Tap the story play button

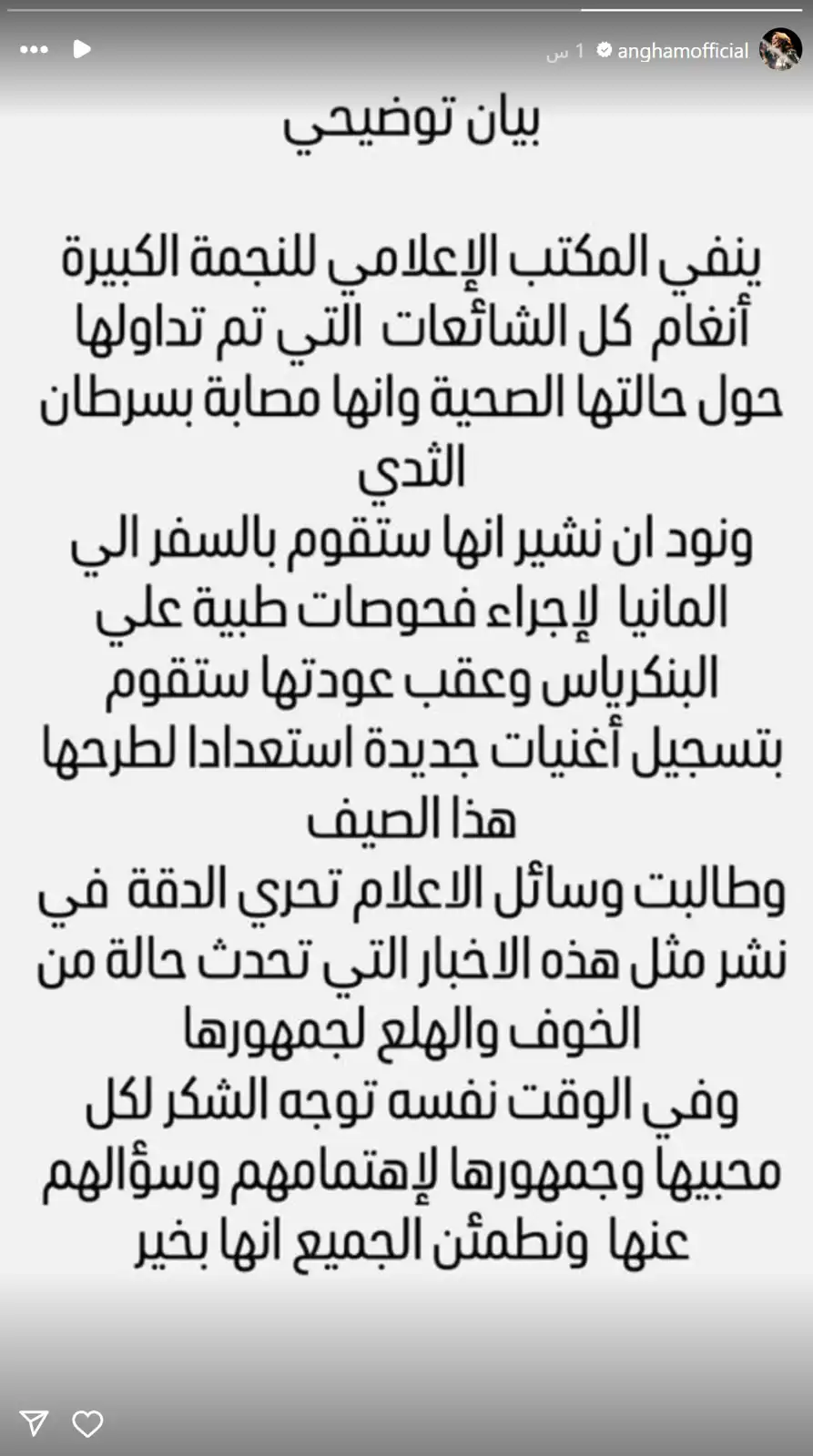click(x=82, y=49)
